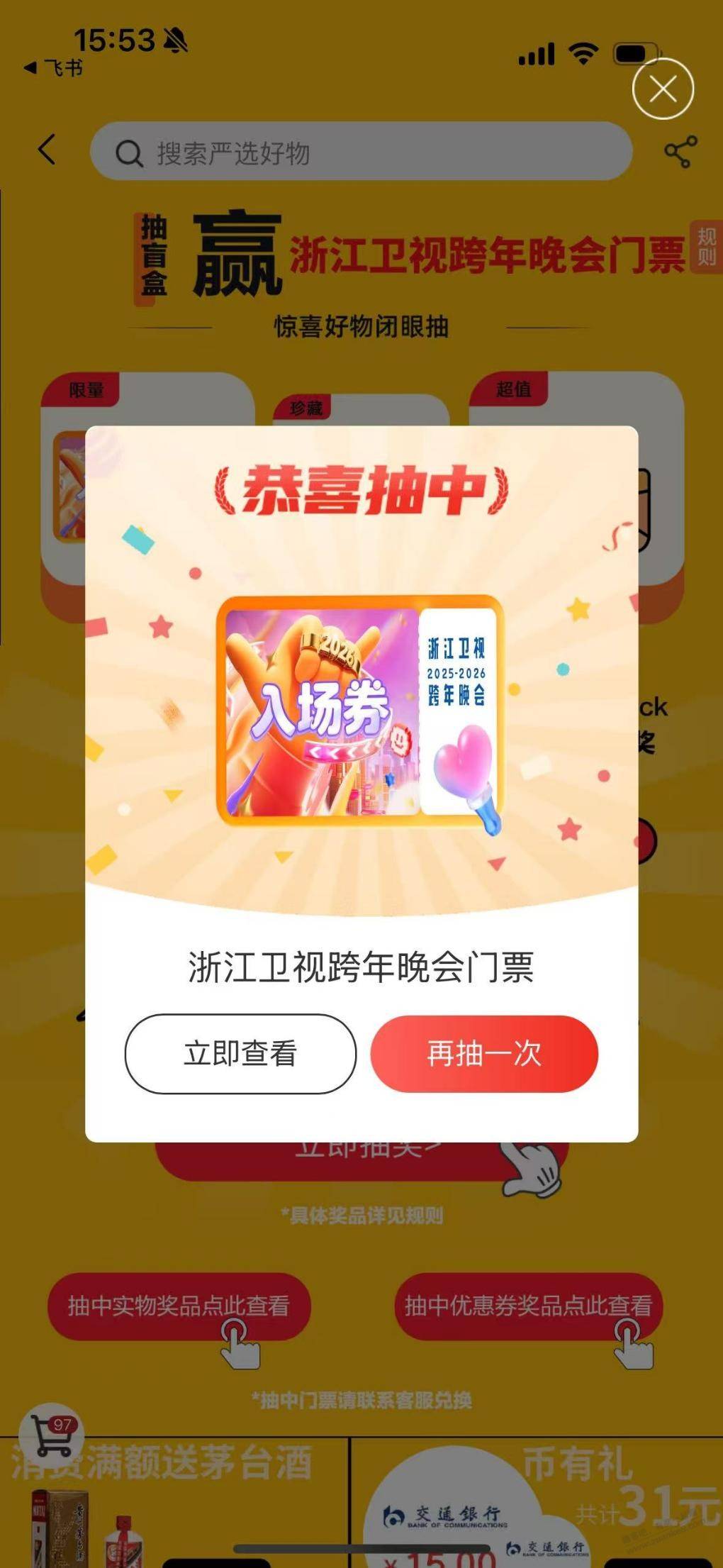The width and height of the screenshot is (723, 1568).
Task: Open the shopping cart with 97 items
Action: pyautogui.click(x=52, y=1435)
